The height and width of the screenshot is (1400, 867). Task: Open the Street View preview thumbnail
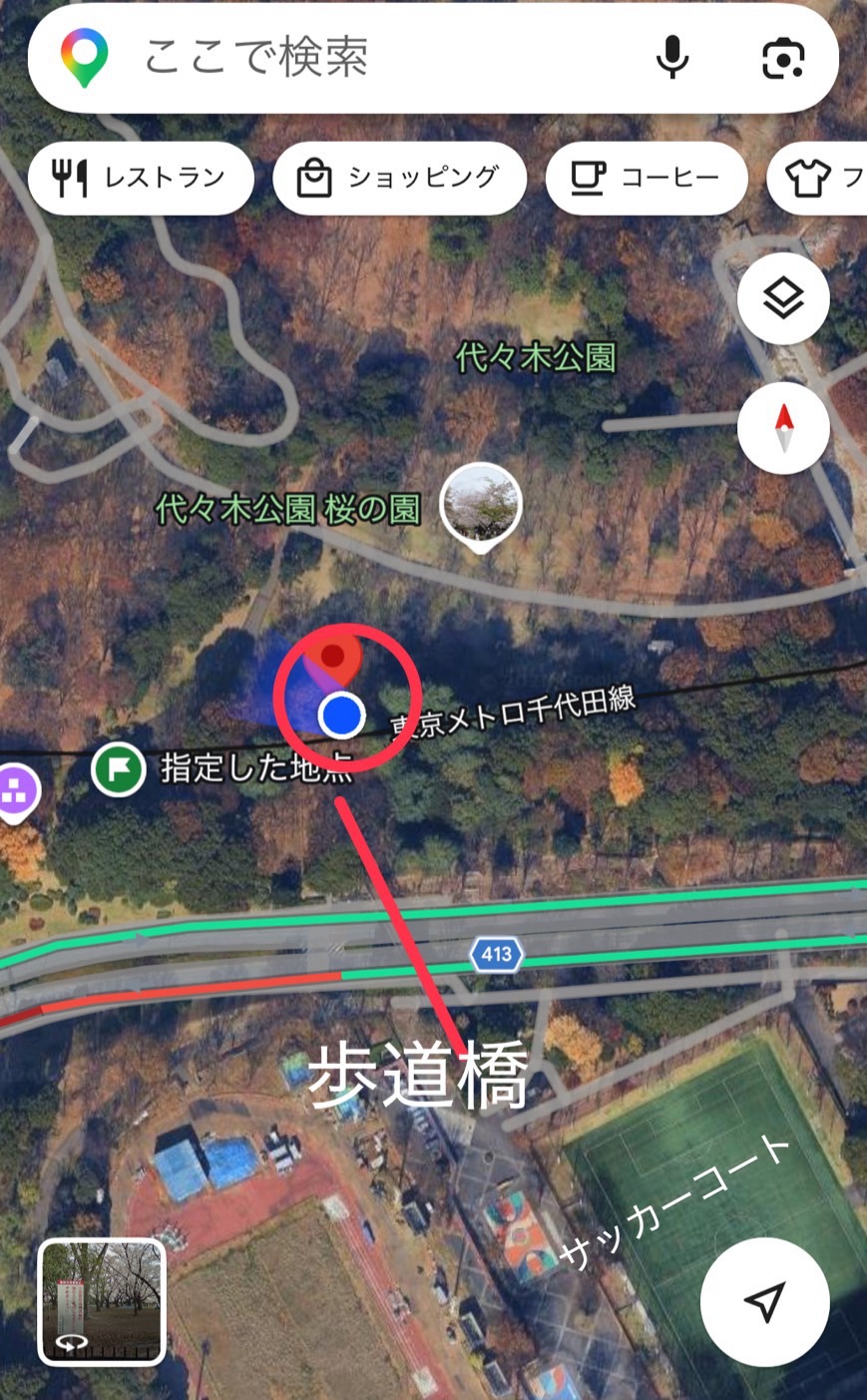point(102,1301)
